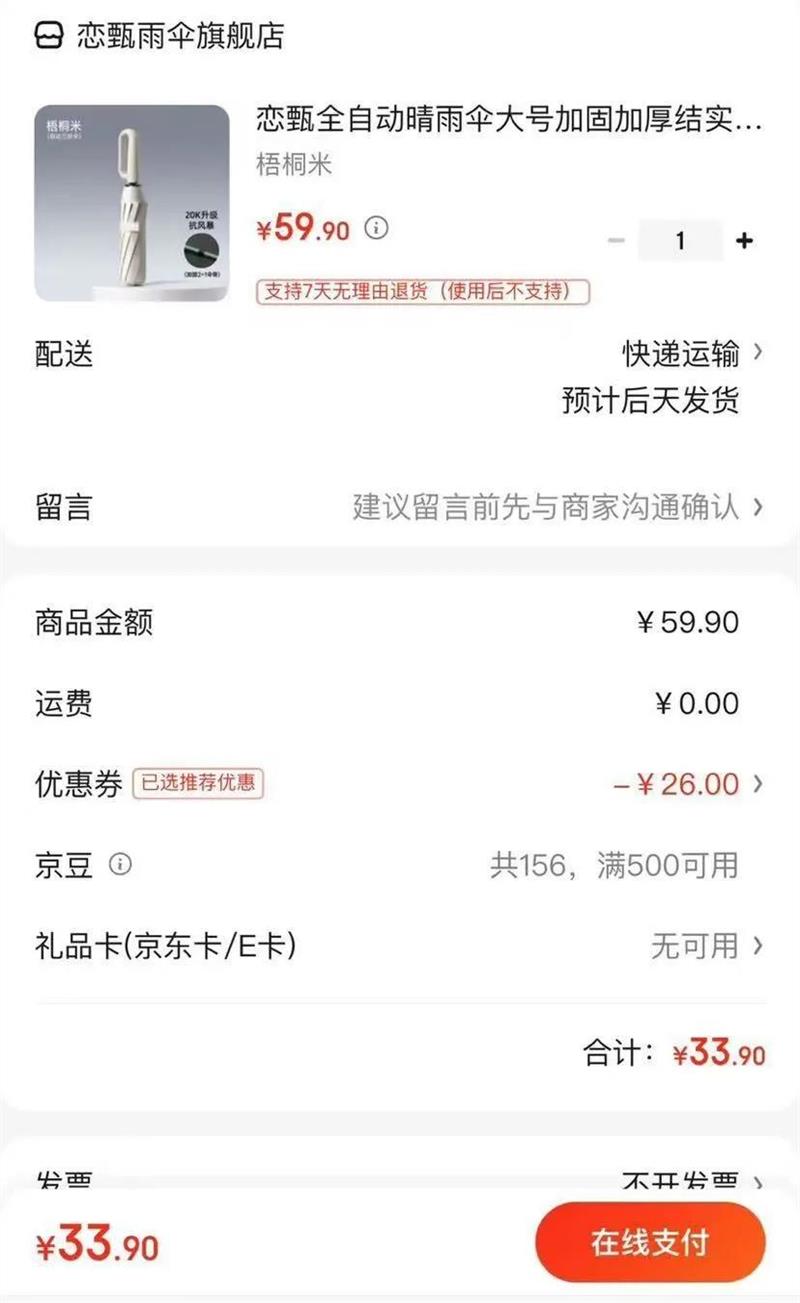
Task: Tap the price info icon next to ¥59.90
Action: click(x=376, y=228)
